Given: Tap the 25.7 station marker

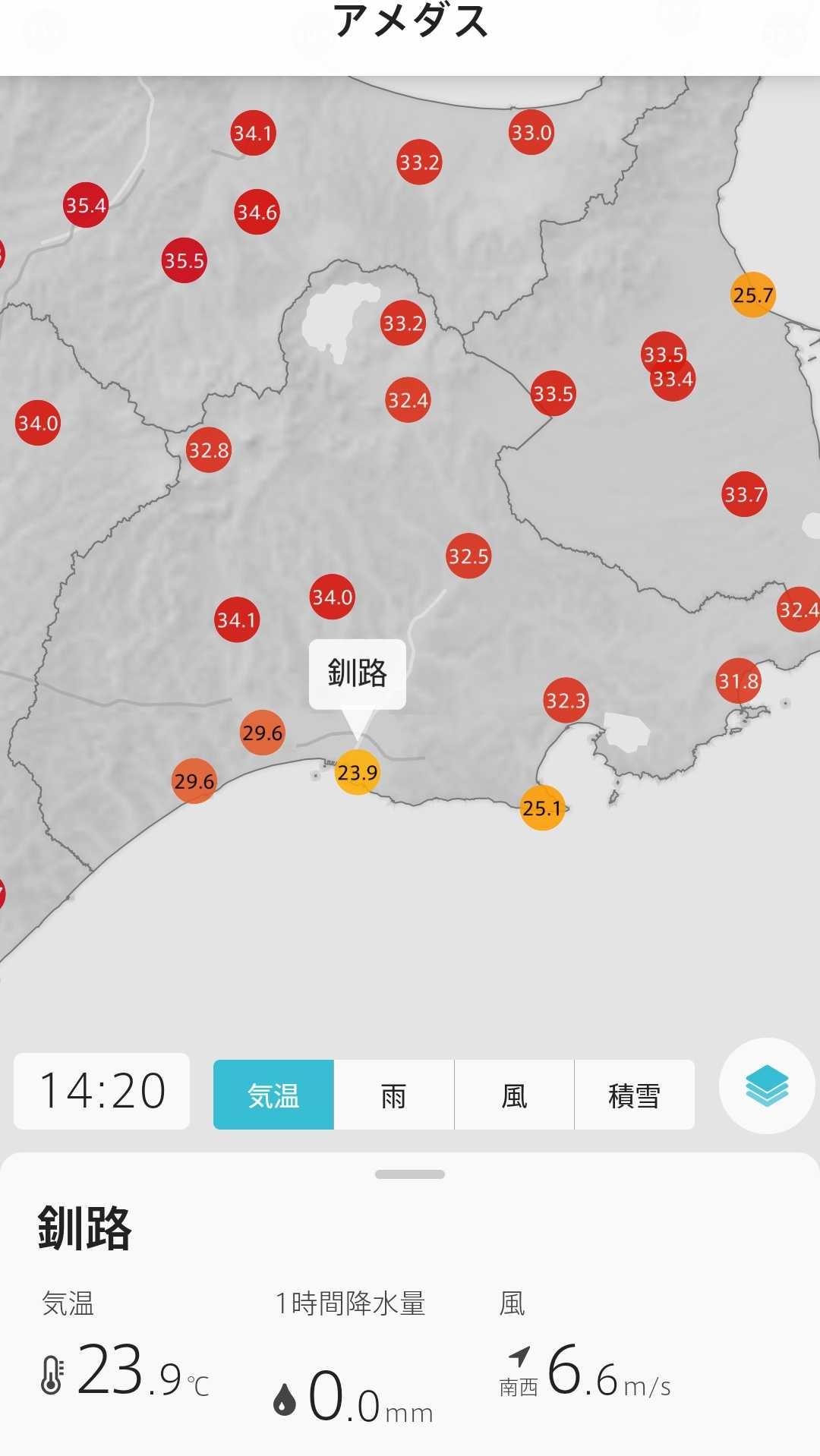Looking at the screenshot, I should click(x=753, y=295).
